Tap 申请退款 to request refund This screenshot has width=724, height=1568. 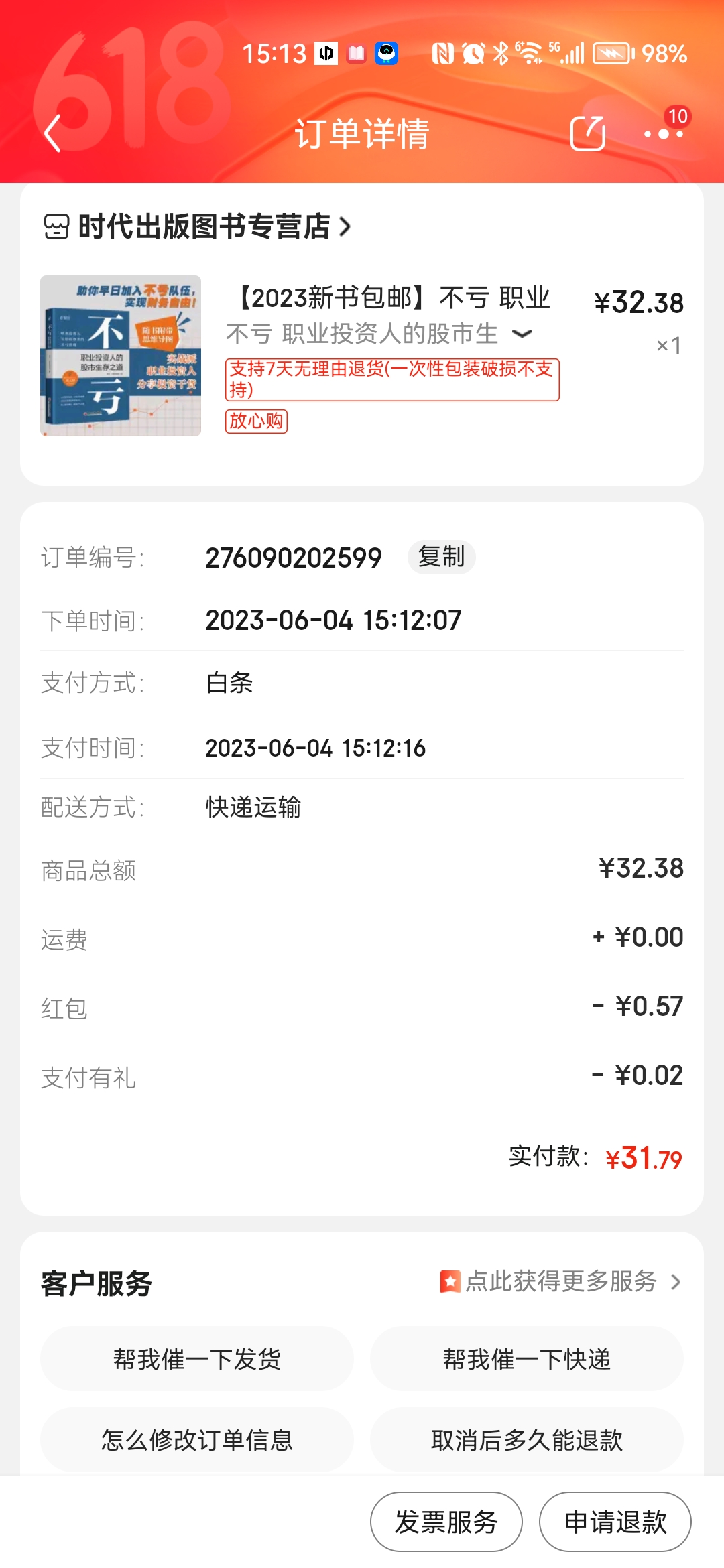(615, 1522)
